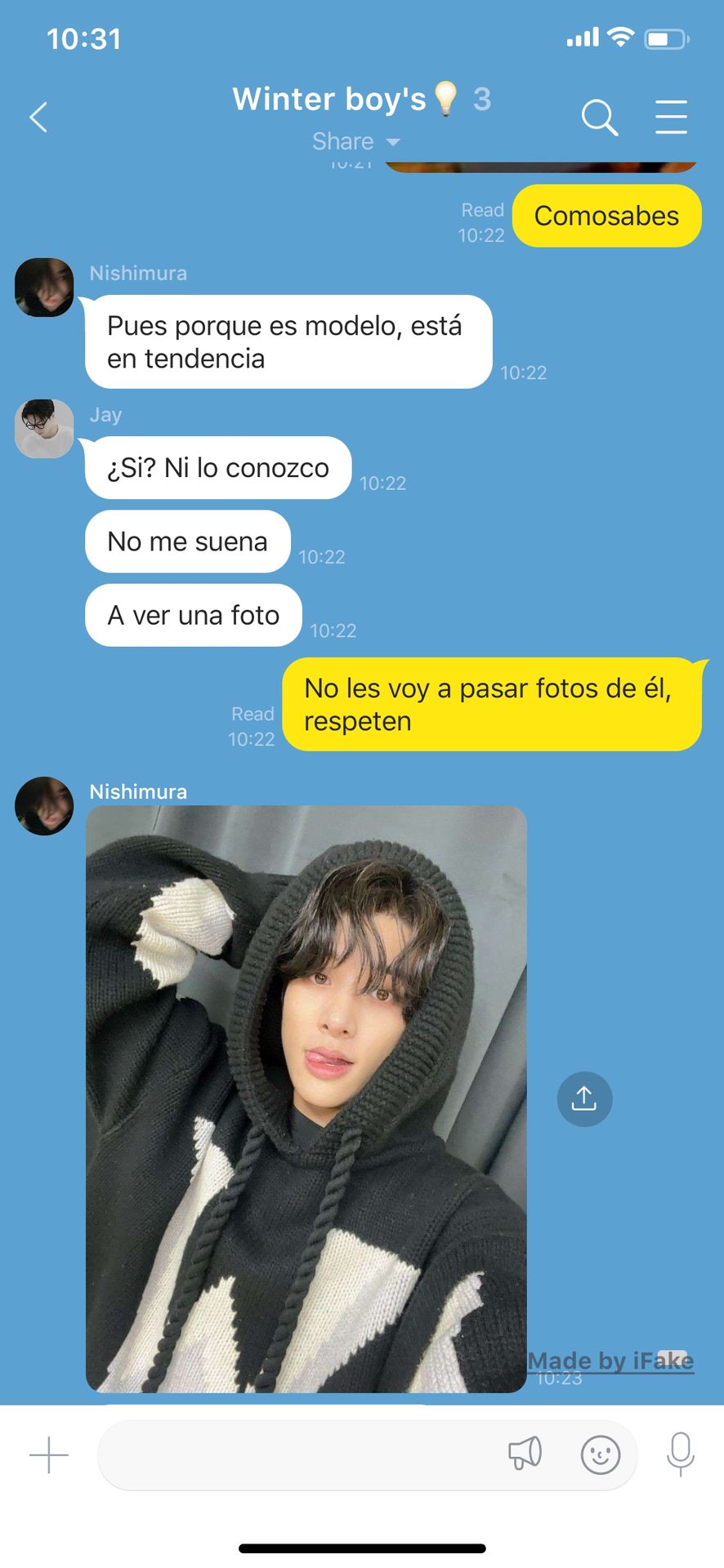Screen dimensions: 724x1568
Task: View Jay's profile picture
Action: (x=44, y=429)
